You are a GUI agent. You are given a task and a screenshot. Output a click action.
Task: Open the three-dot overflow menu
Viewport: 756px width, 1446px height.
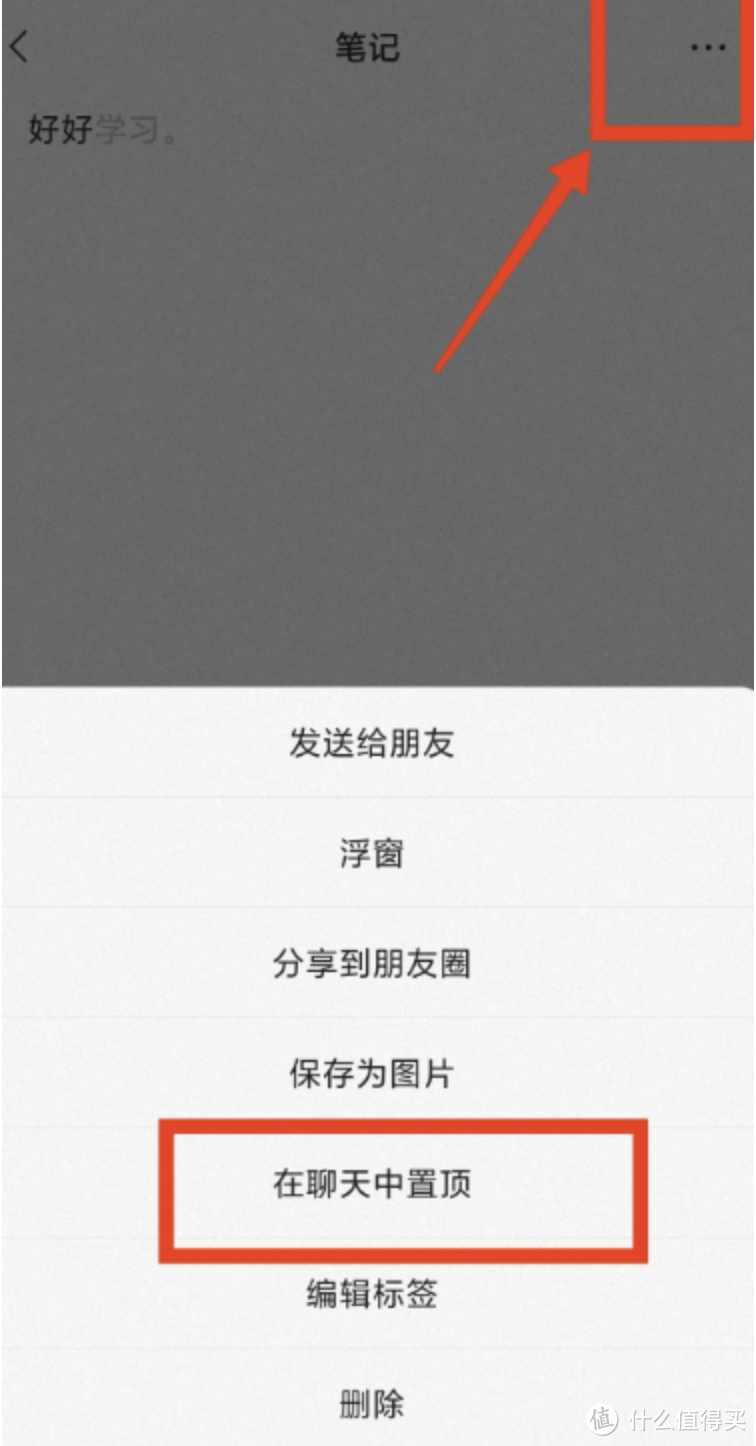point(708,48)
